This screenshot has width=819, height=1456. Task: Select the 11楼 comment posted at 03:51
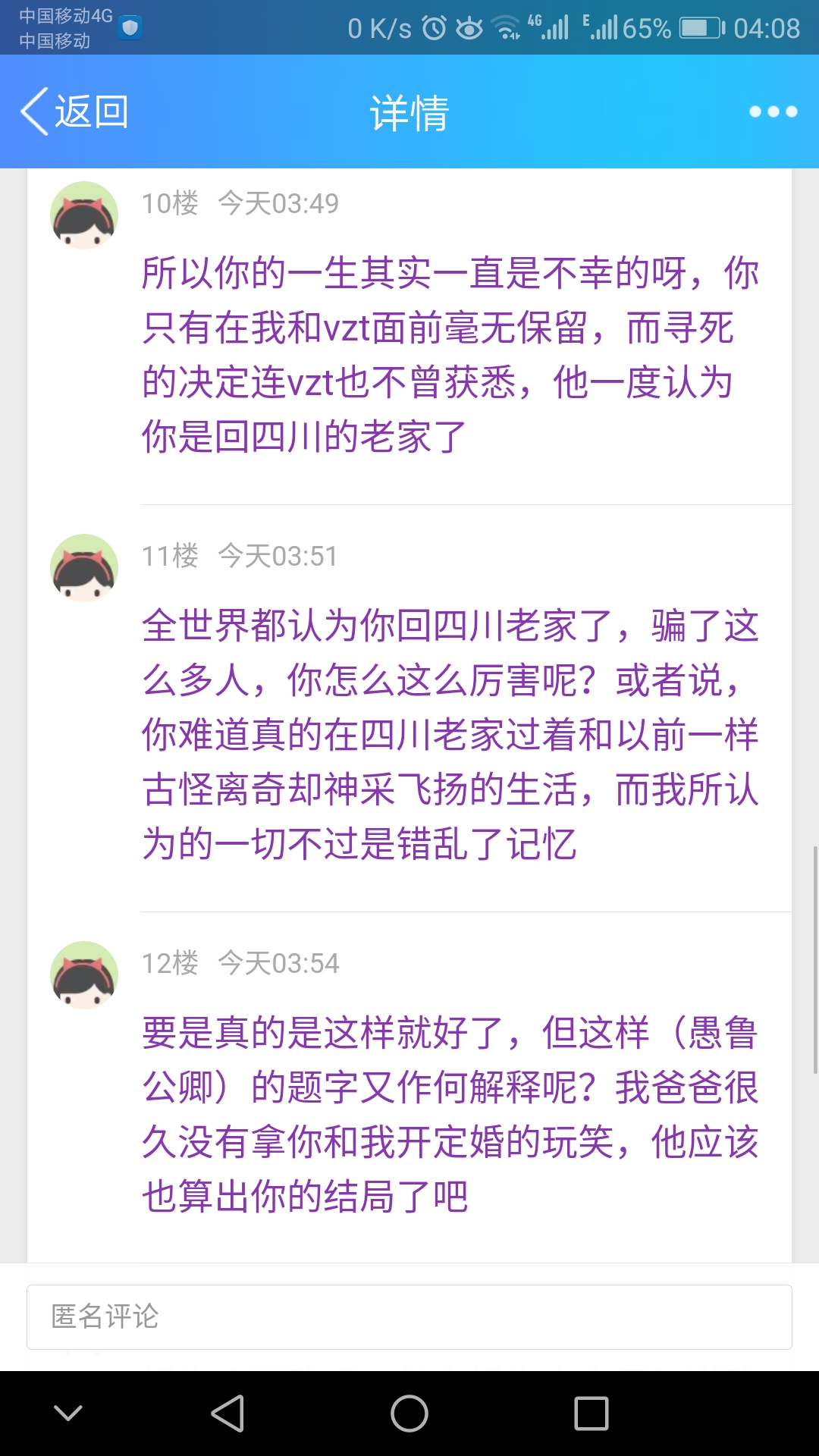pyautogui.click(x=450, y=734)
